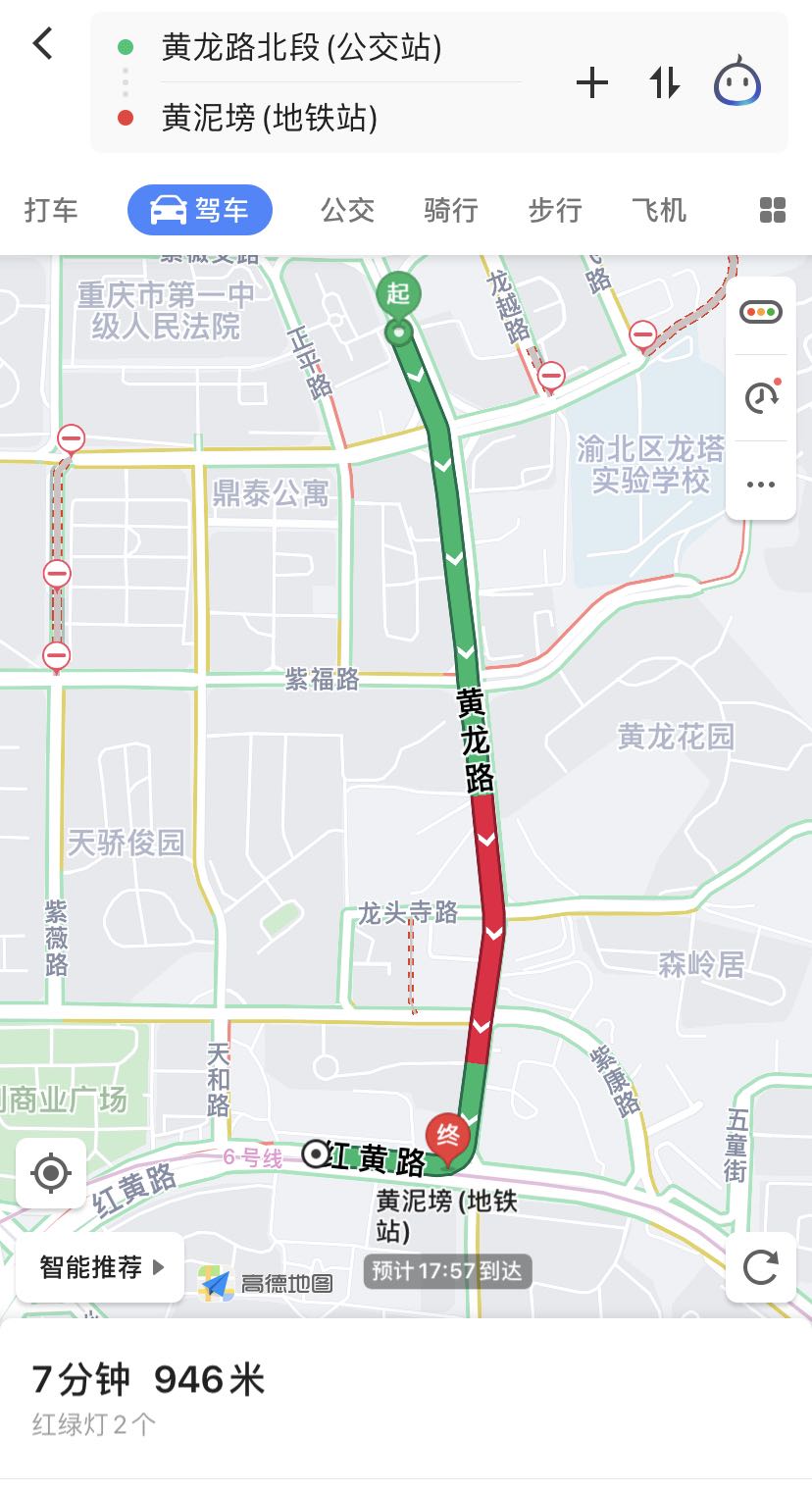Image resolution: width=812 pixels, height=1486 pixels.
Task: Recenter map to my current location
Action: 51,1173
